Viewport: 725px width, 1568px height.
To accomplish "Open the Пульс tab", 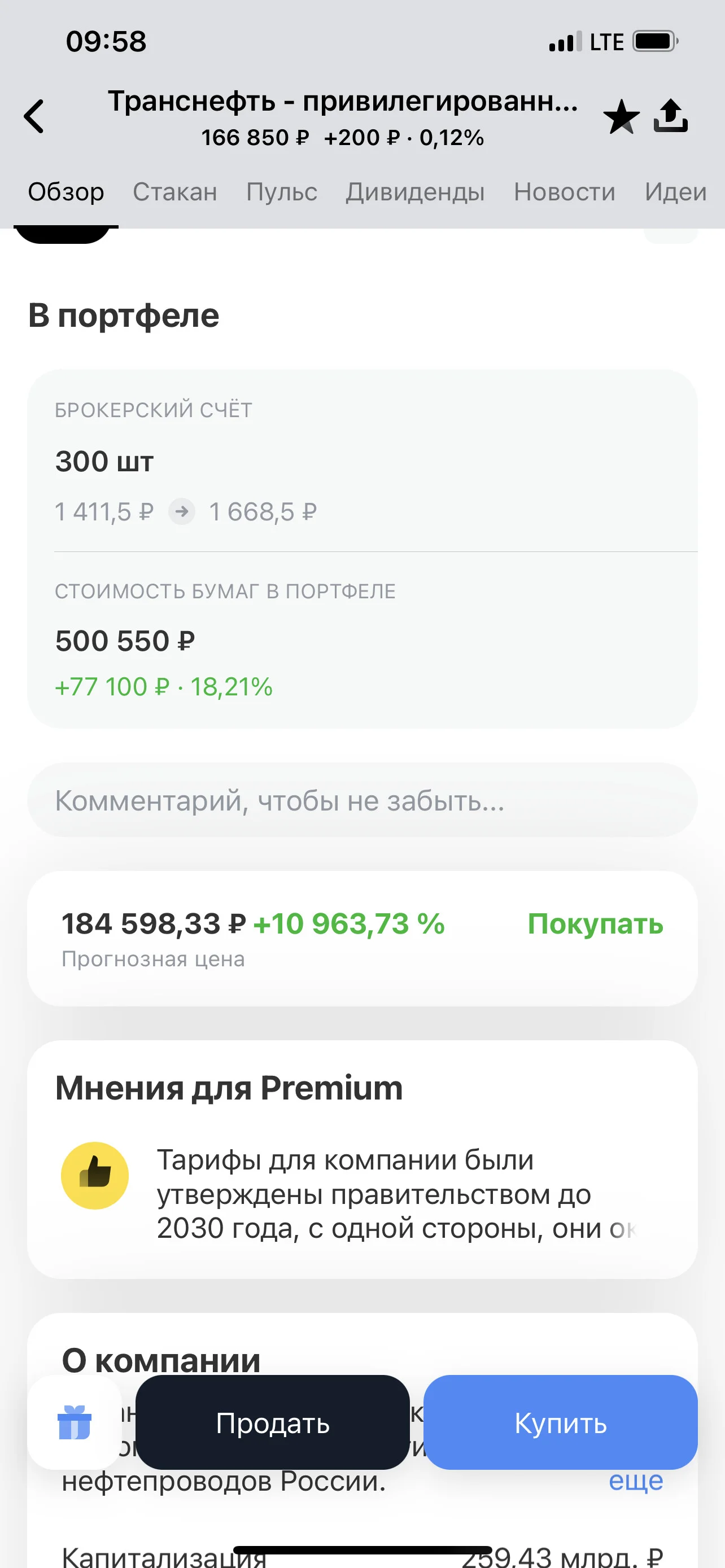I will (281, 192).
